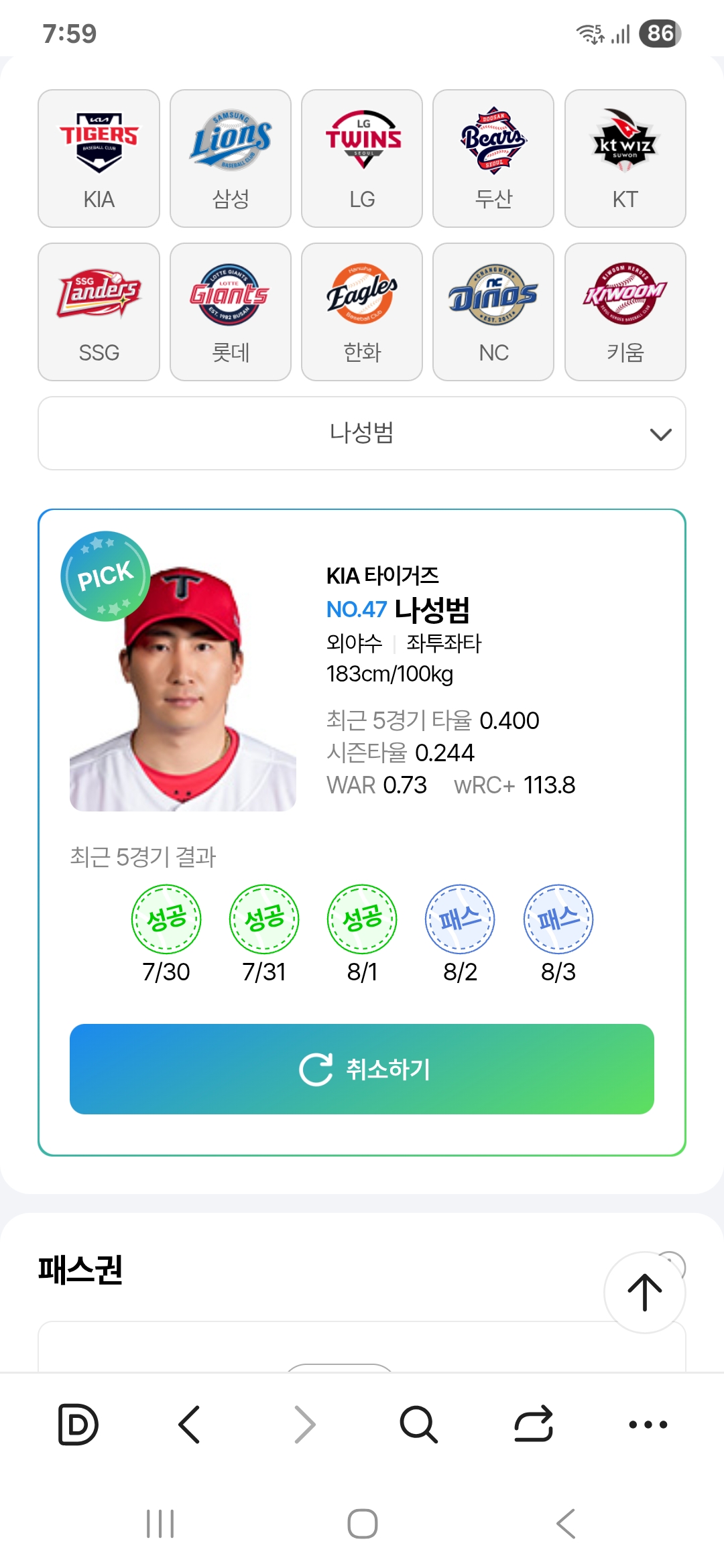Image resolution: width=724 pixels, height=1568 pixels.
Task: Expand the 나성범 player dropdown
Action: click(362, 434)
